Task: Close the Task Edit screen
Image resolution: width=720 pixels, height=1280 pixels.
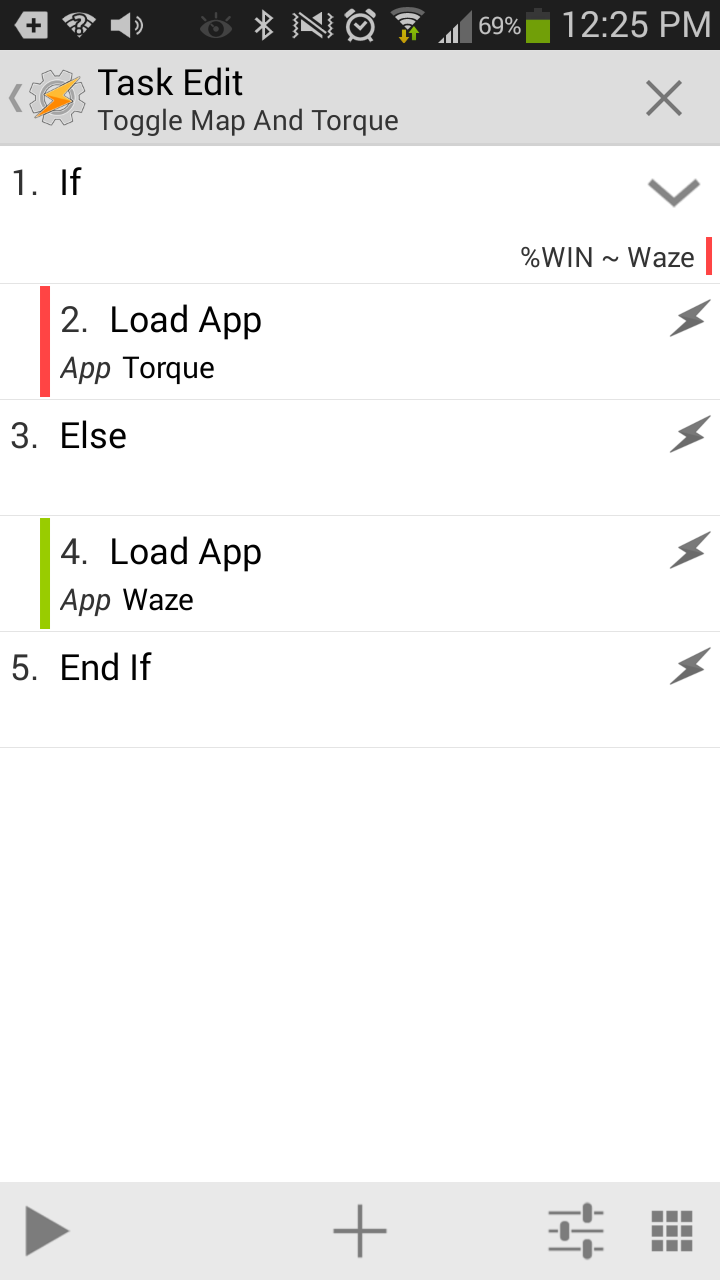Action: (x=664, y=99)
